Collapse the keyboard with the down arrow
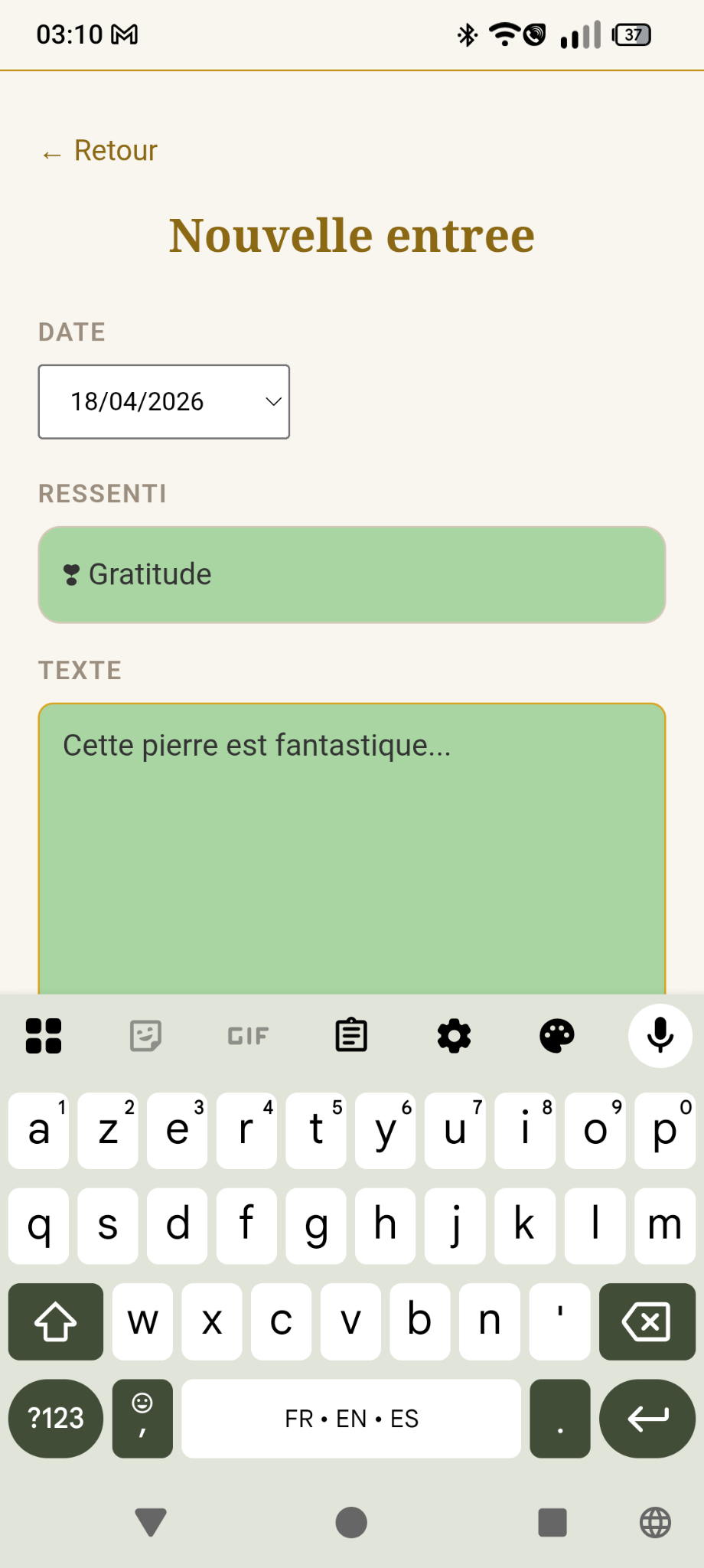This screenshot has width=704, height=1568. (150, 1522)
